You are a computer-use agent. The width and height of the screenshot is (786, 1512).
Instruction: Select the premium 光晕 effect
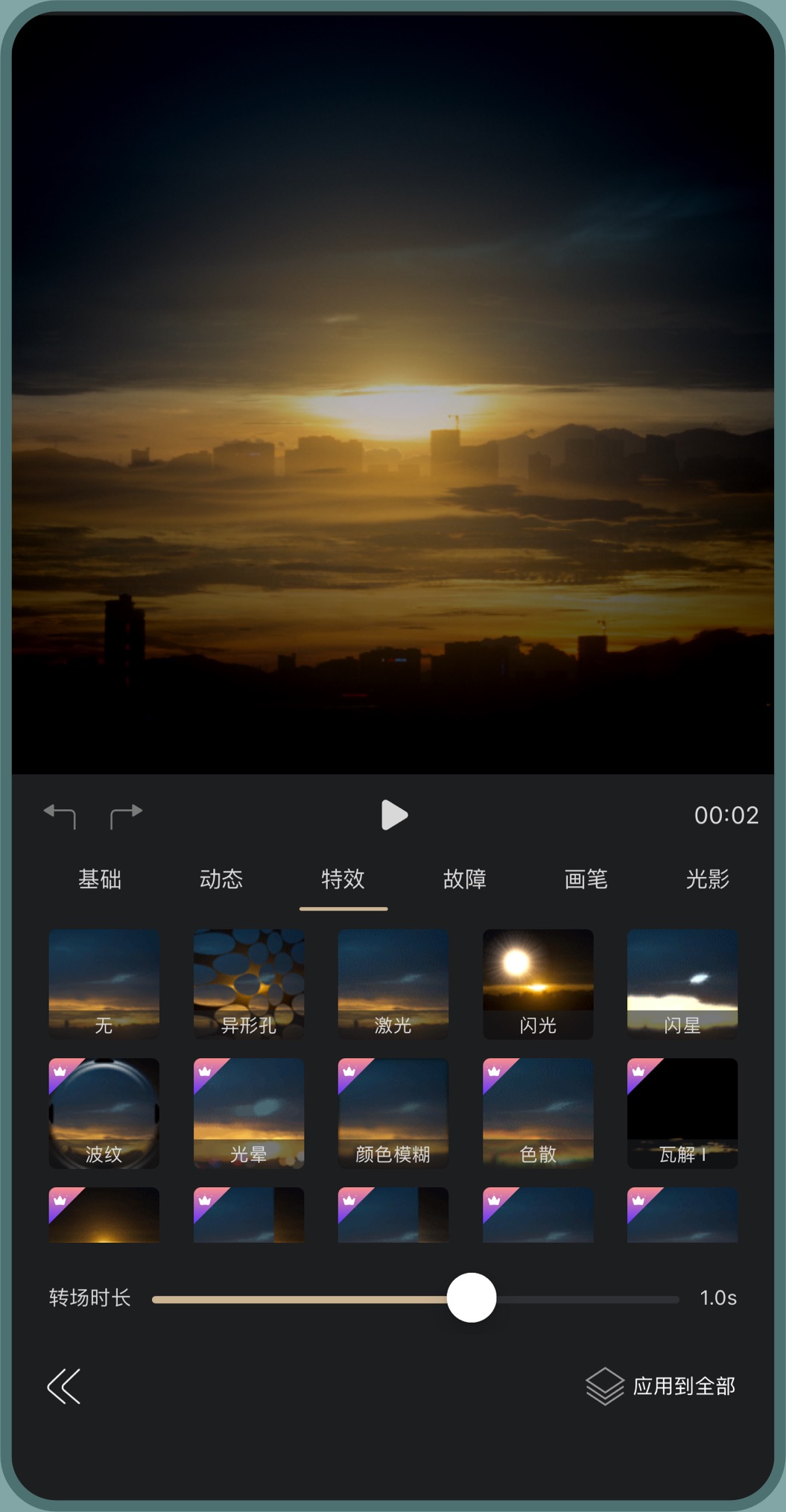(x=249, y=1113)
